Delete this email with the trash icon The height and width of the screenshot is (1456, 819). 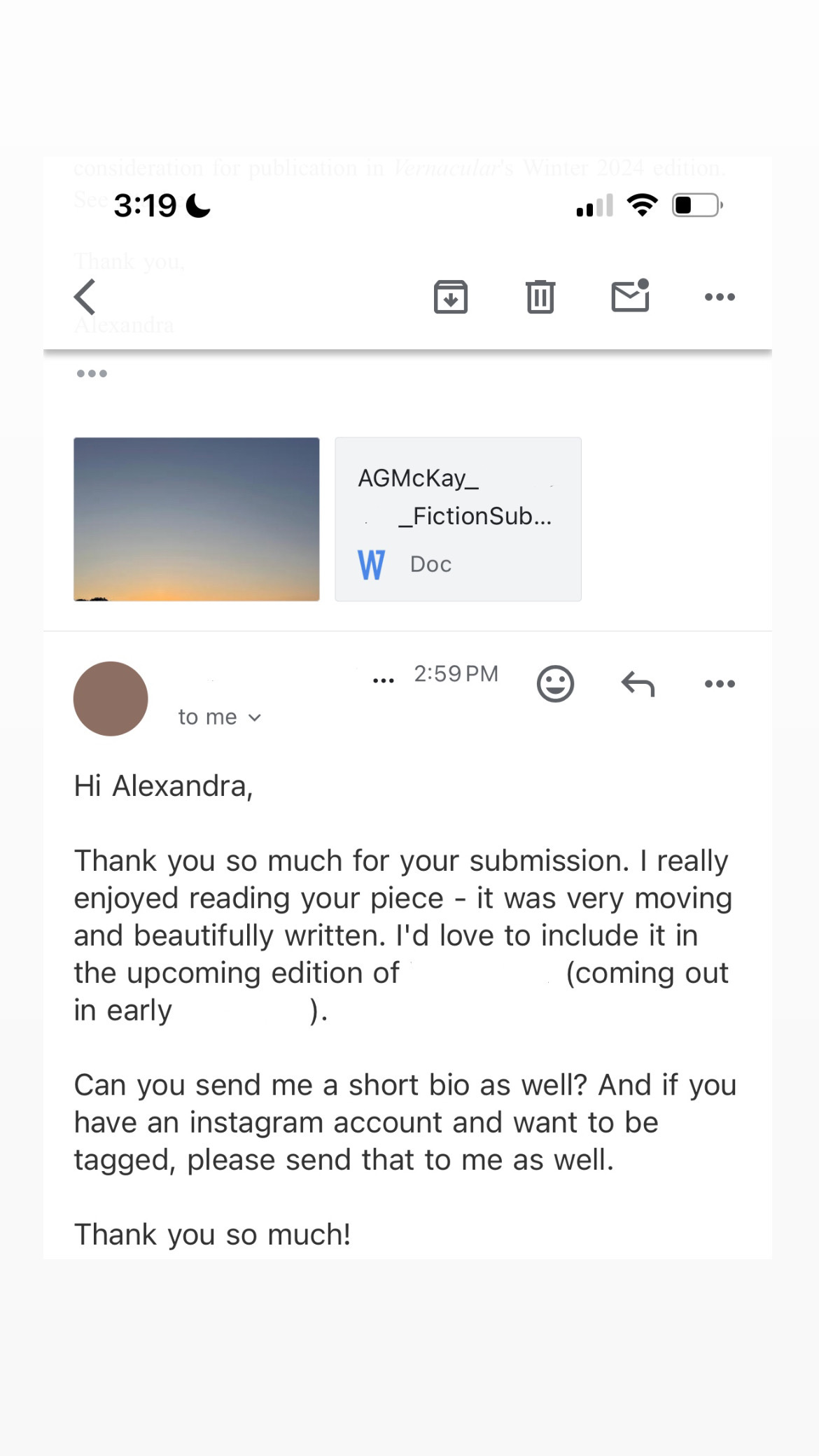540,297
